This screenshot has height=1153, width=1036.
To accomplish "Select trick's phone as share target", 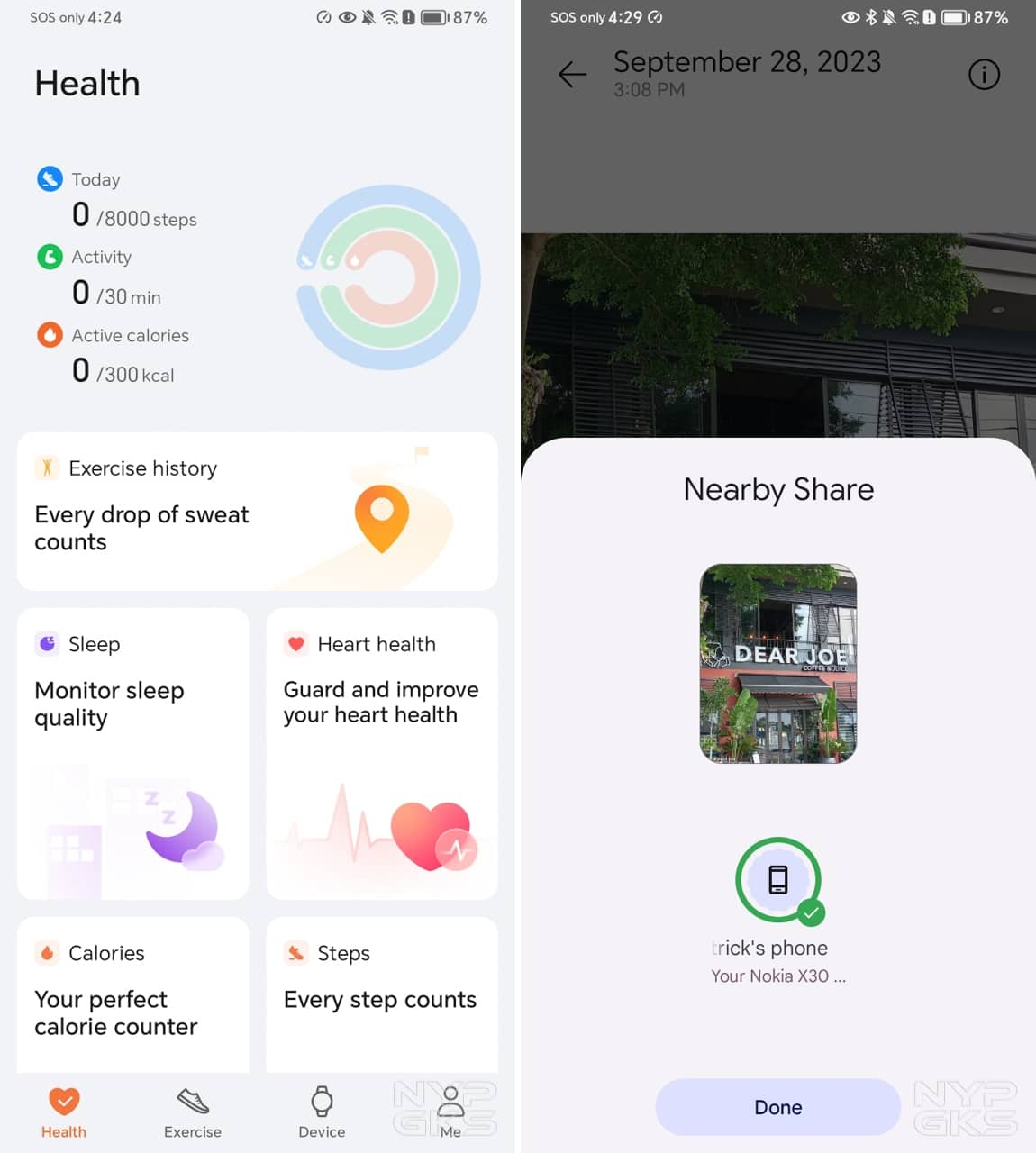I will click(x=777, y=881).
